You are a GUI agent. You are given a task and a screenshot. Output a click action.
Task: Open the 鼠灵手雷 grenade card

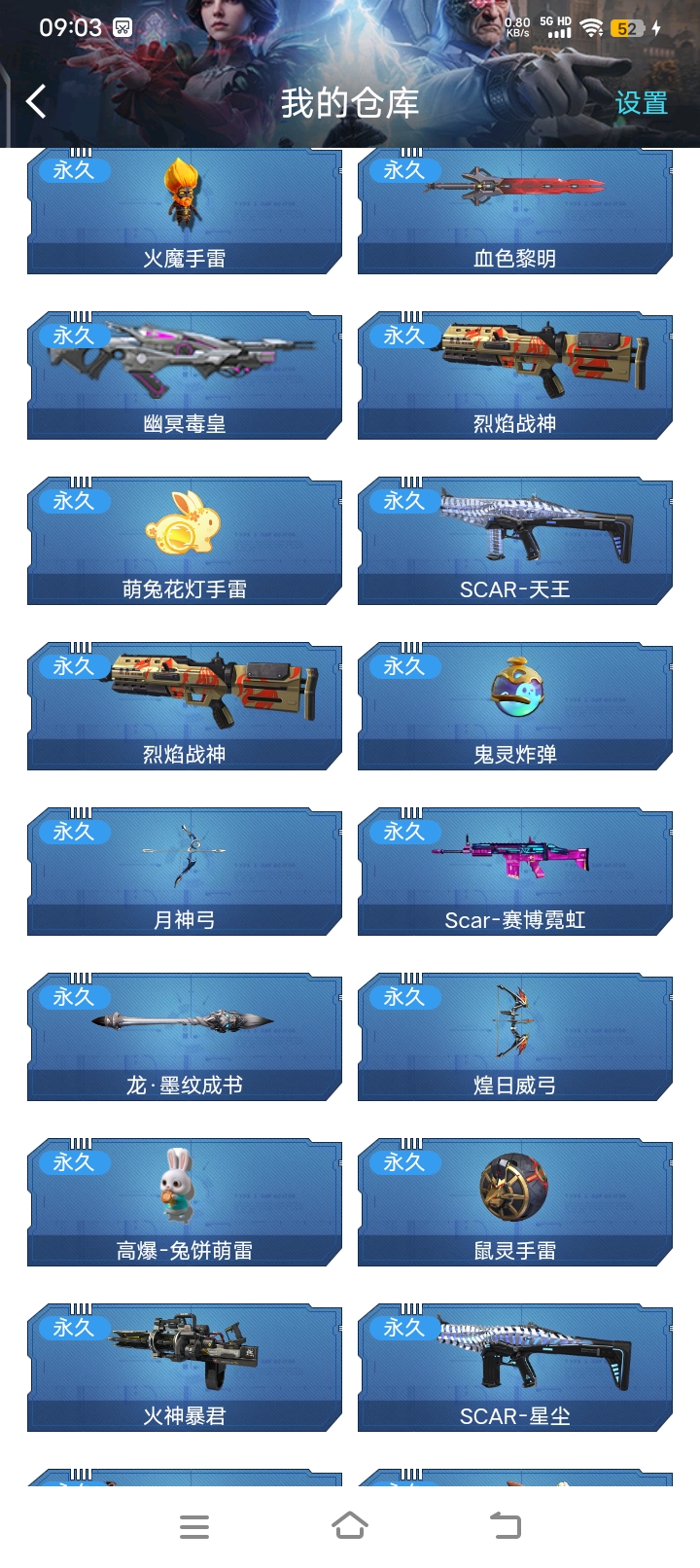(x=515, y=1202)
